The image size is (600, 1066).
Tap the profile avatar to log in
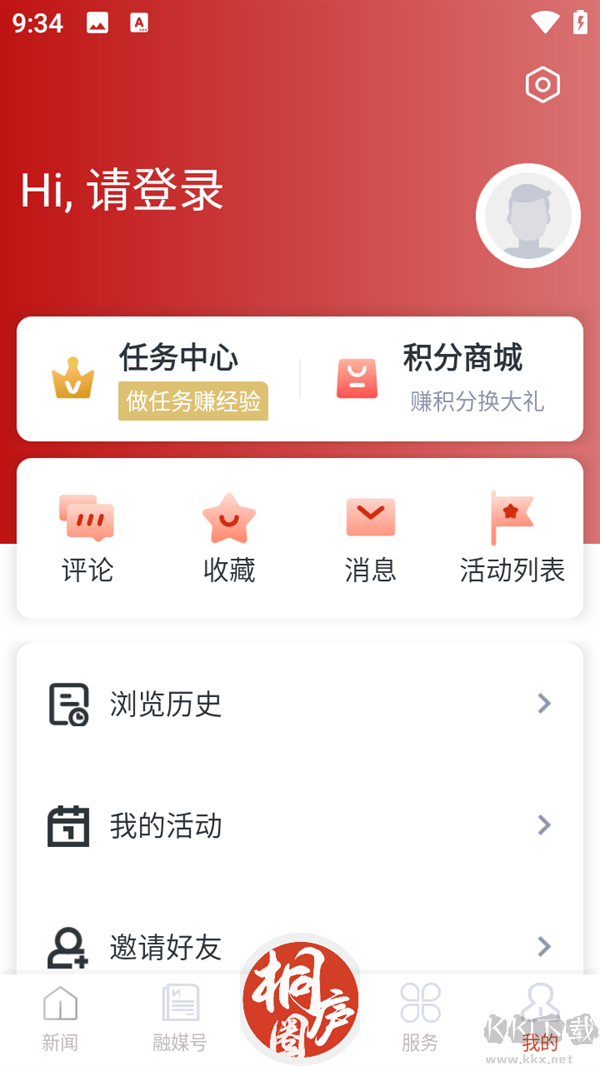click(x=528, y=216)
